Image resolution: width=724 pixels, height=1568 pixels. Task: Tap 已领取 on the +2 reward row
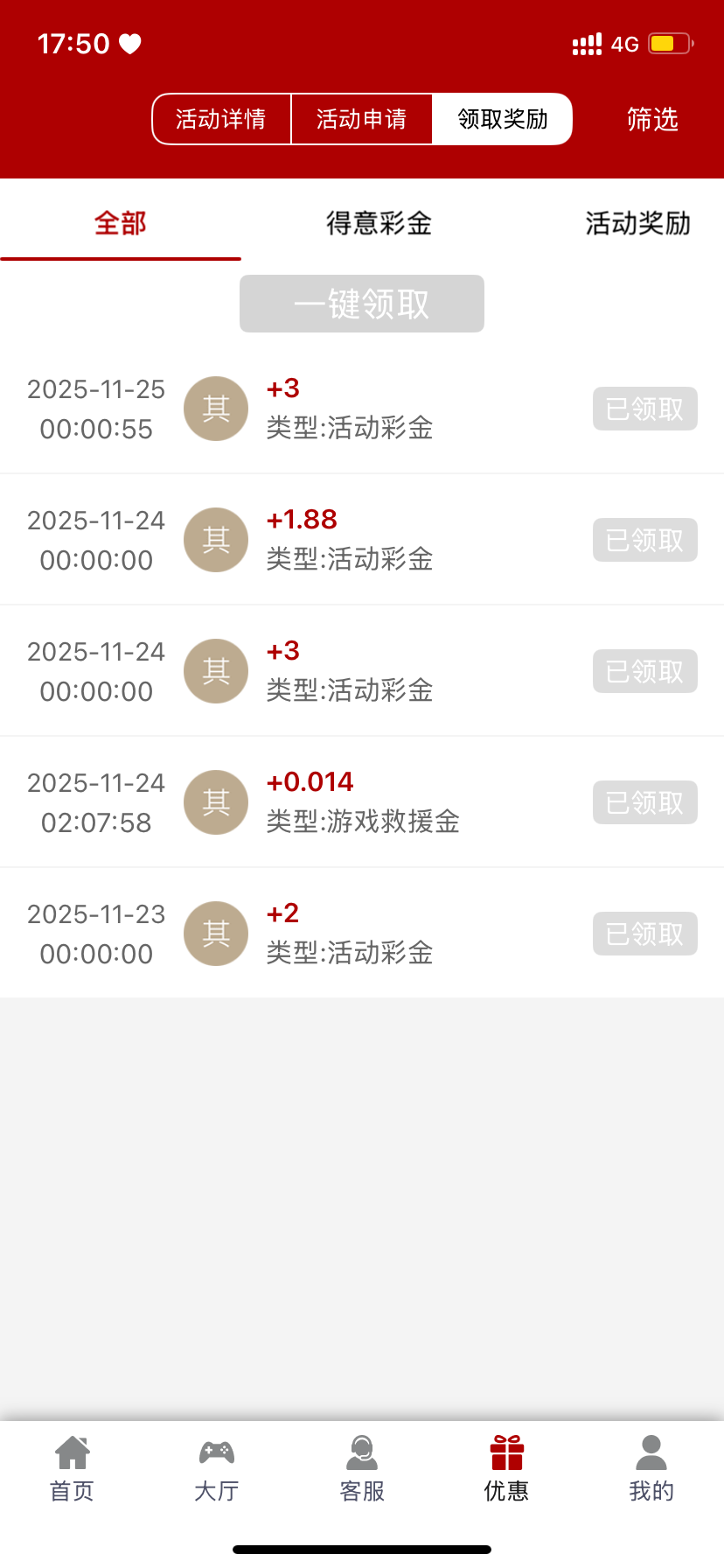[x=644, y=933]
